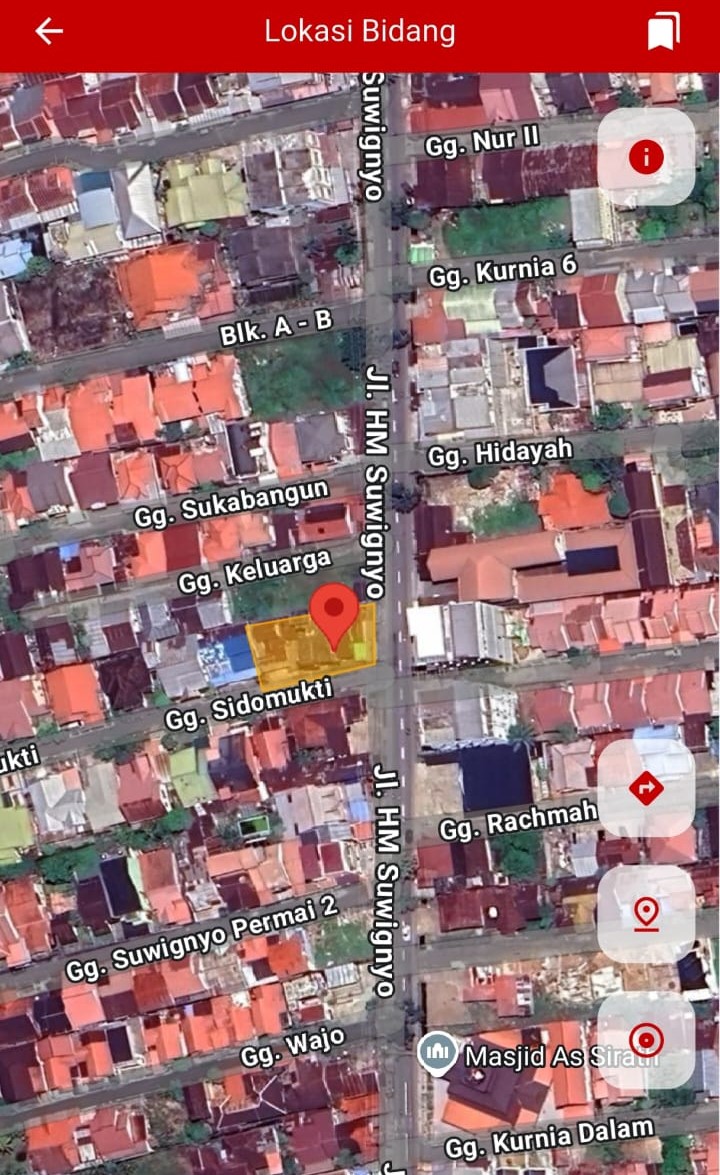Click the Gg. Hidayah street label

[x=499, y=450]
